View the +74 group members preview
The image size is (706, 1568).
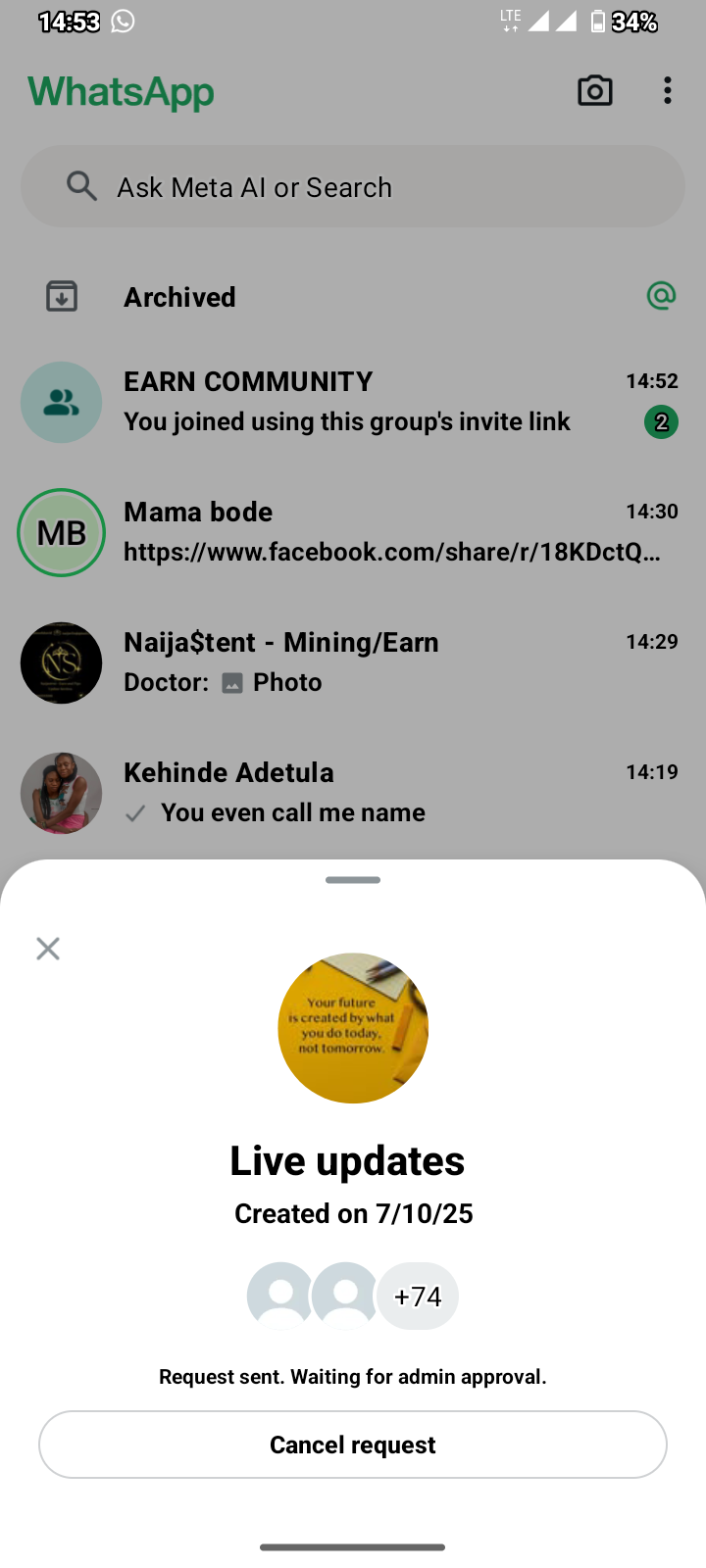[x=418, y=1297]
